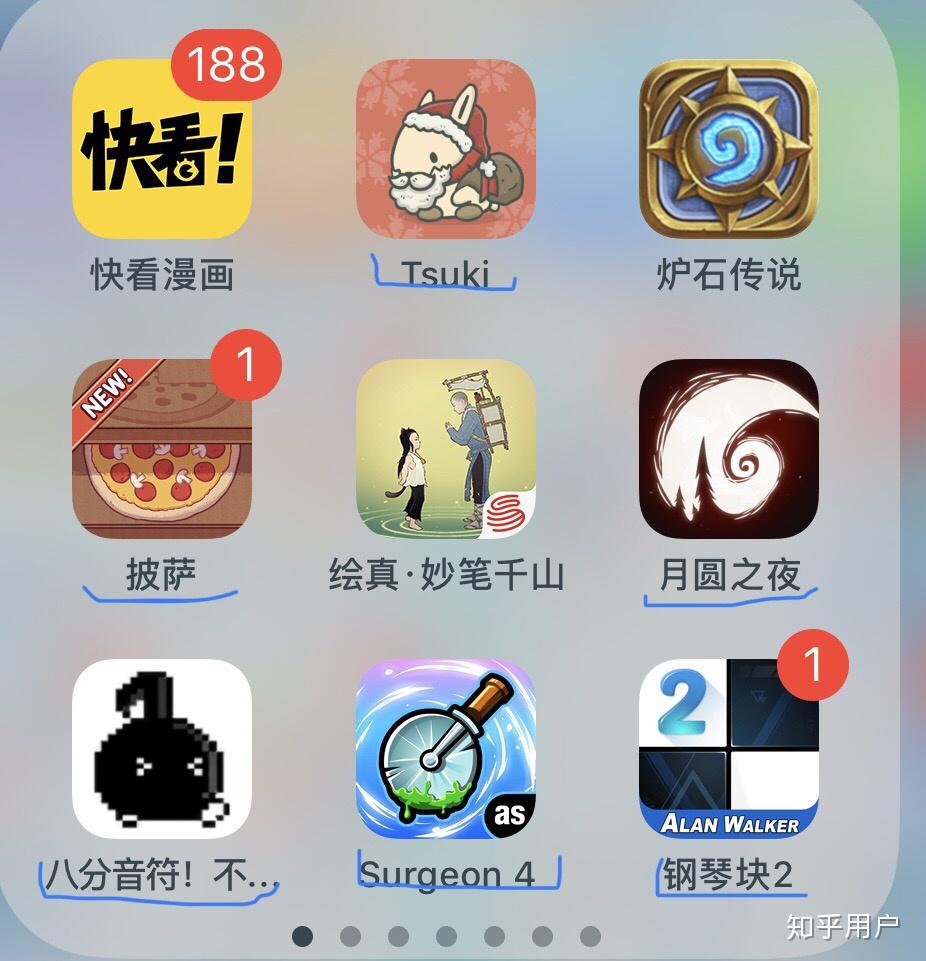The image size is (926, 961).
Task: Open 炉石传说 app
Action: 729,149
